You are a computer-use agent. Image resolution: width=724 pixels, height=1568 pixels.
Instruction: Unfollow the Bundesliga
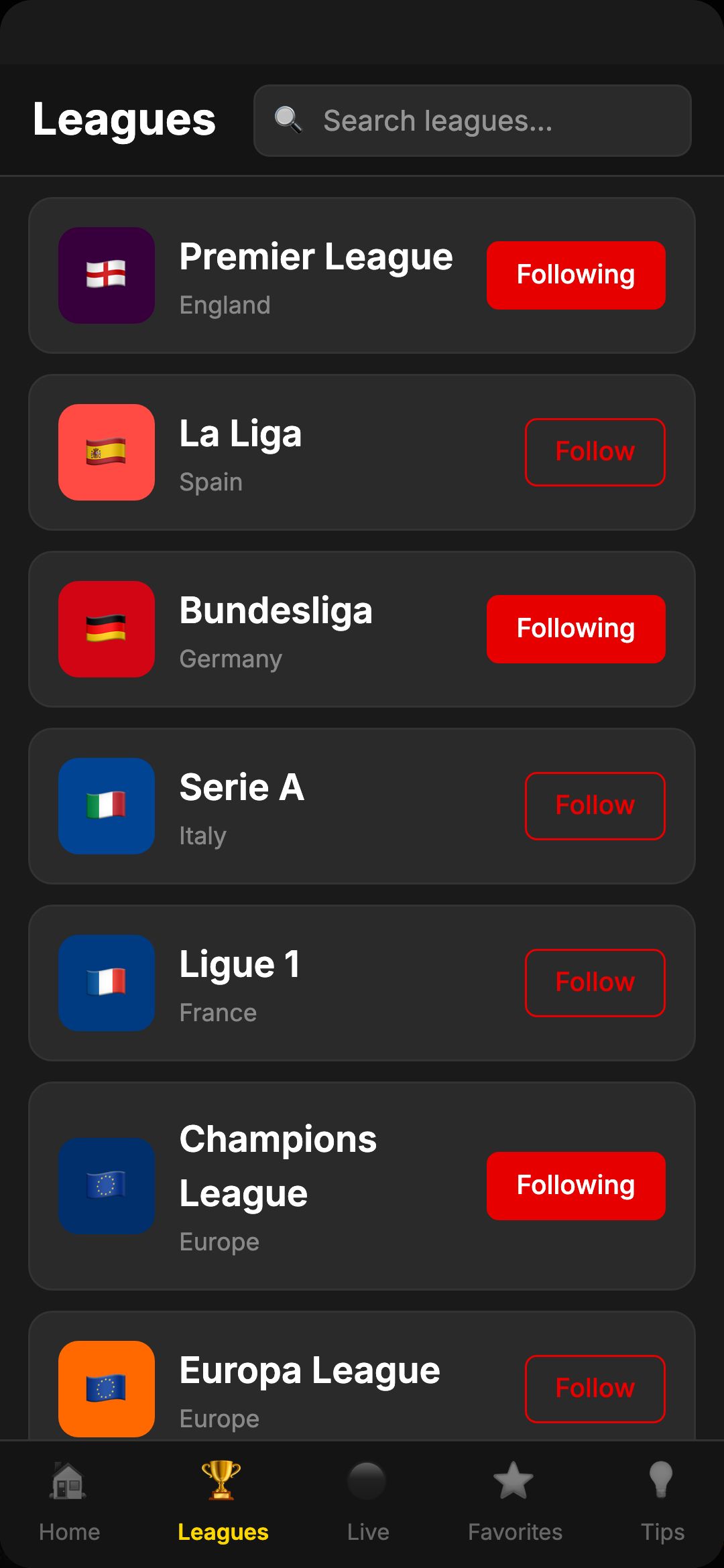tap(575, 629)
